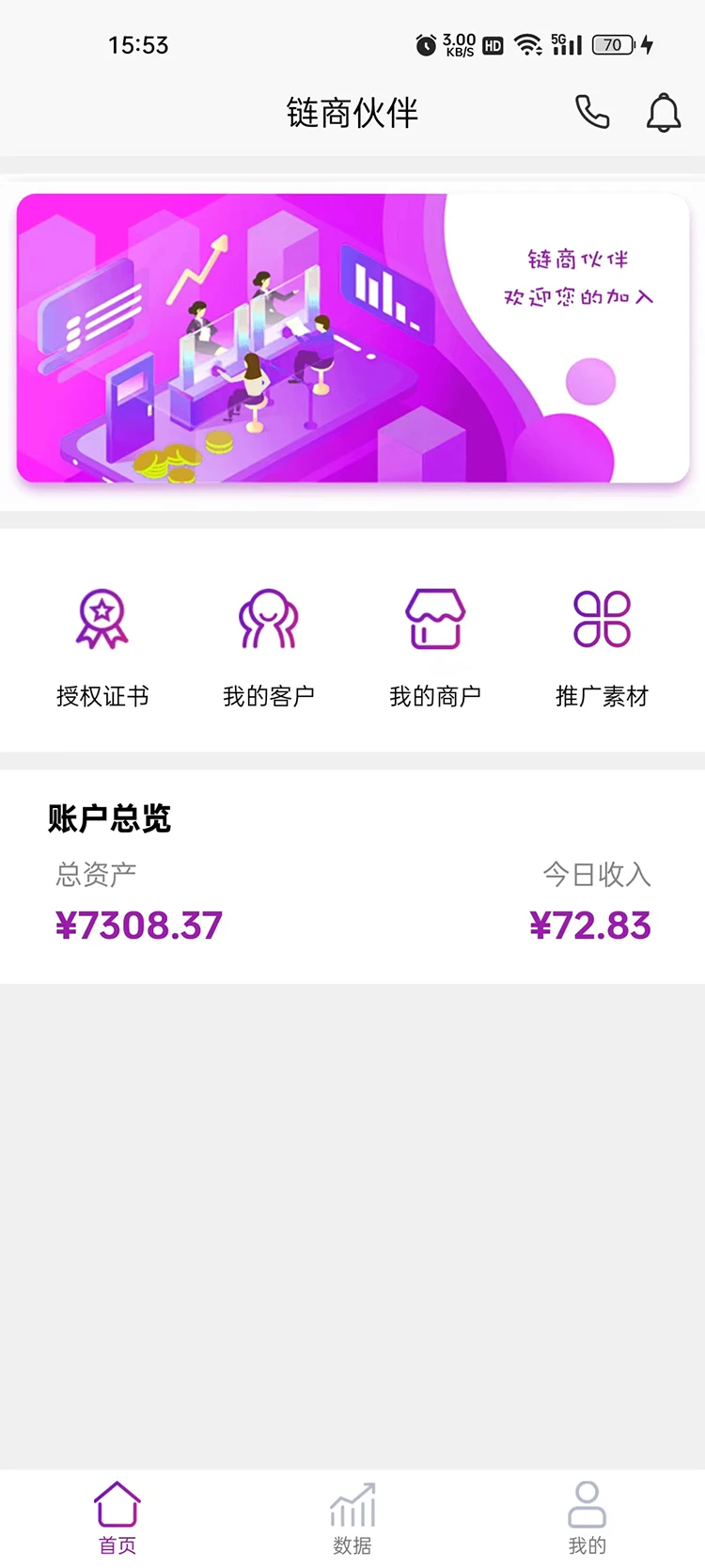Open the notification bell icon
The image size is (705, 1568).
664,113
